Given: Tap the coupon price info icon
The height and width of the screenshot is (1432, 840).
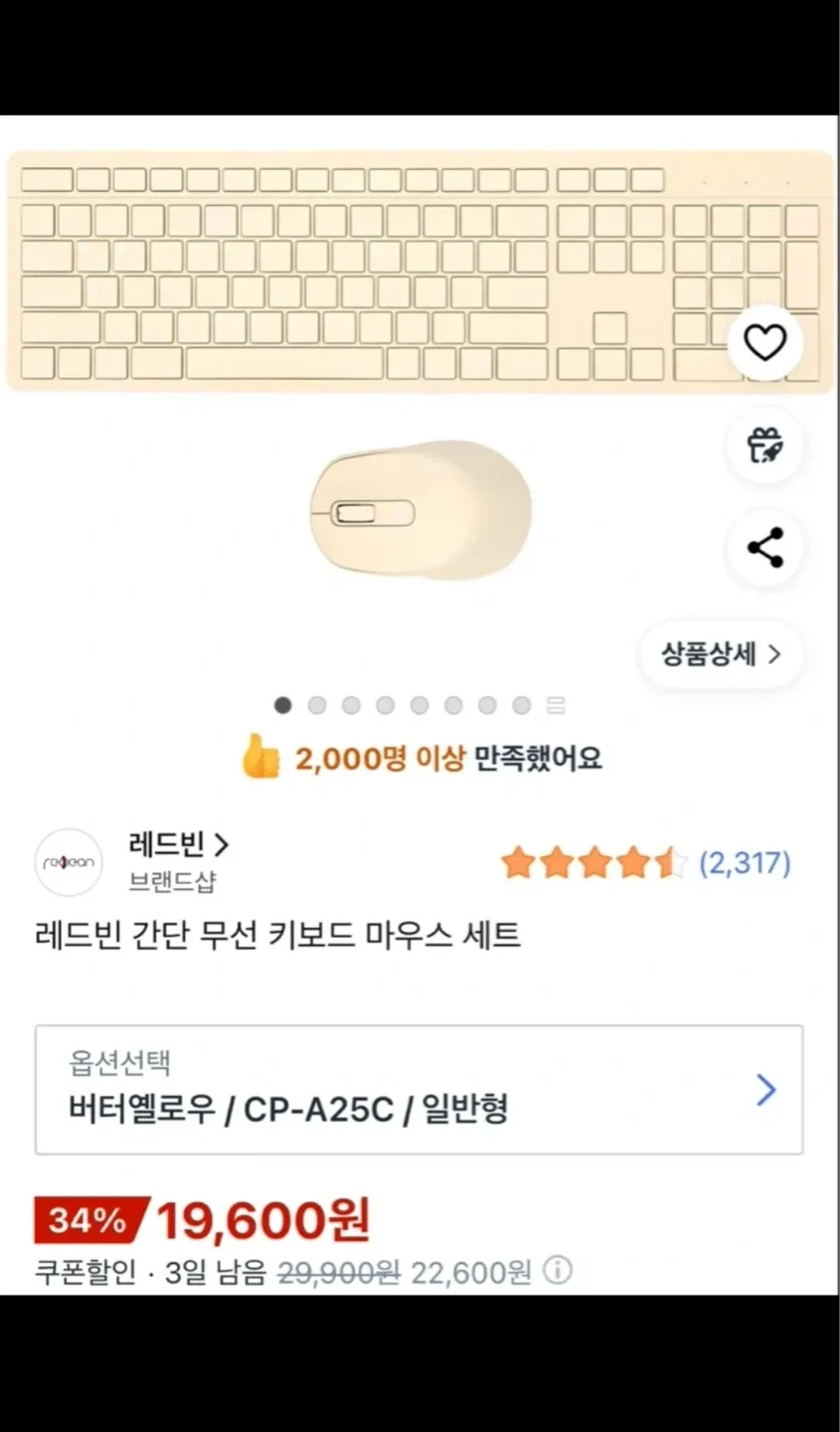Looking at the screenshot, I should pos(559,1270).
